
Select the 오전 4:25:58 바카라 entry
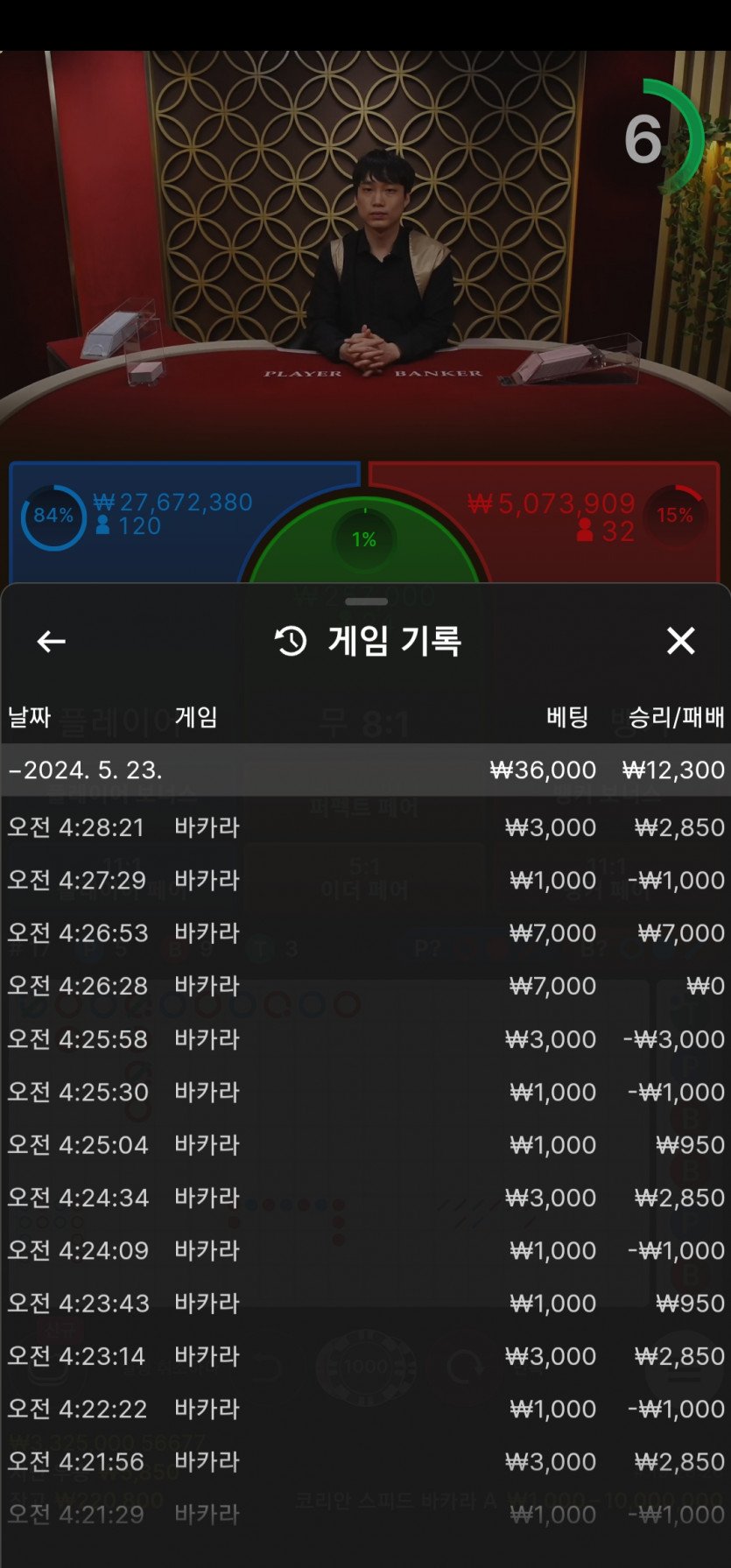[x=365, y=1039]
